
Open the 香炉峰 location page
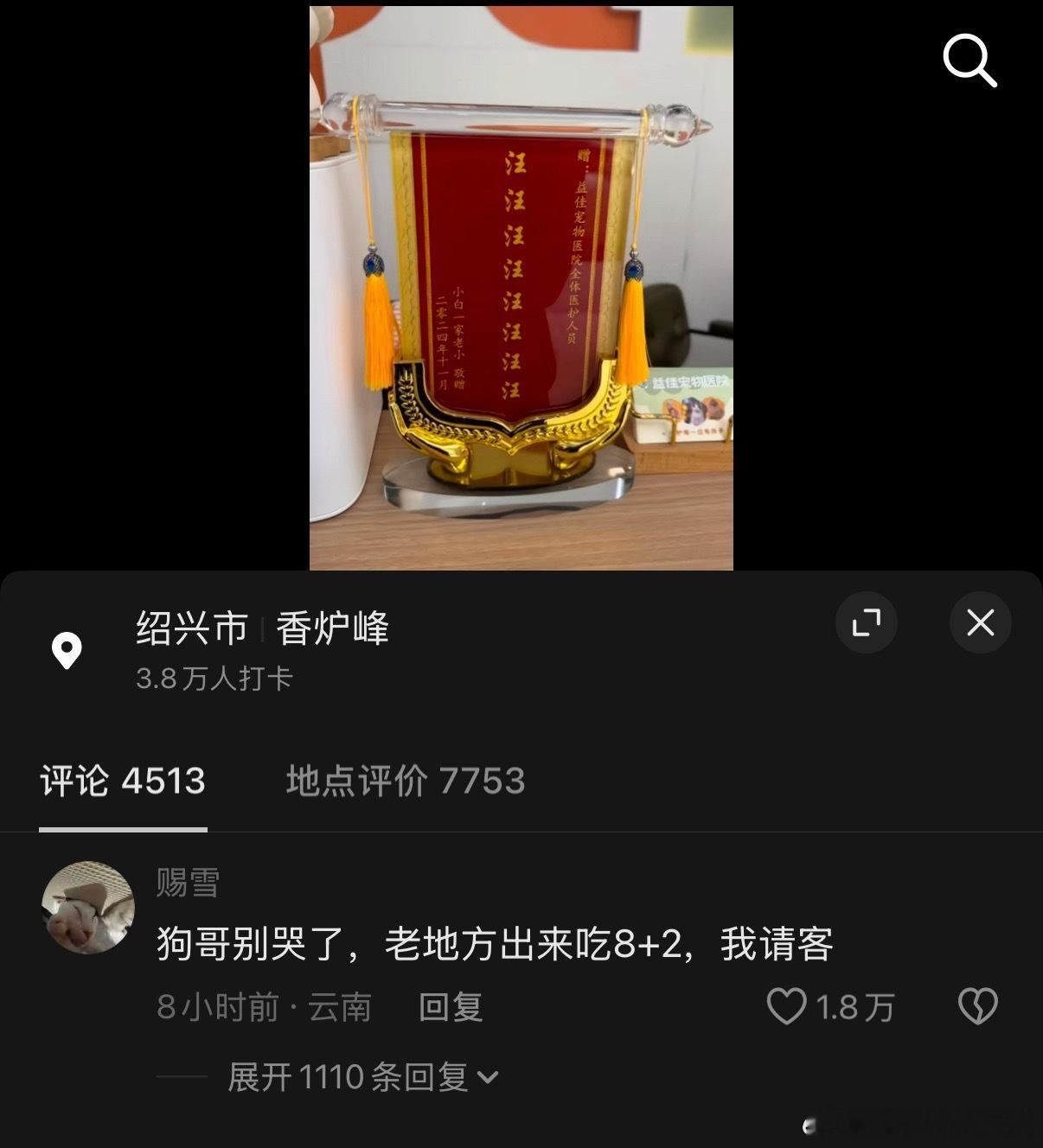[331, 628]
